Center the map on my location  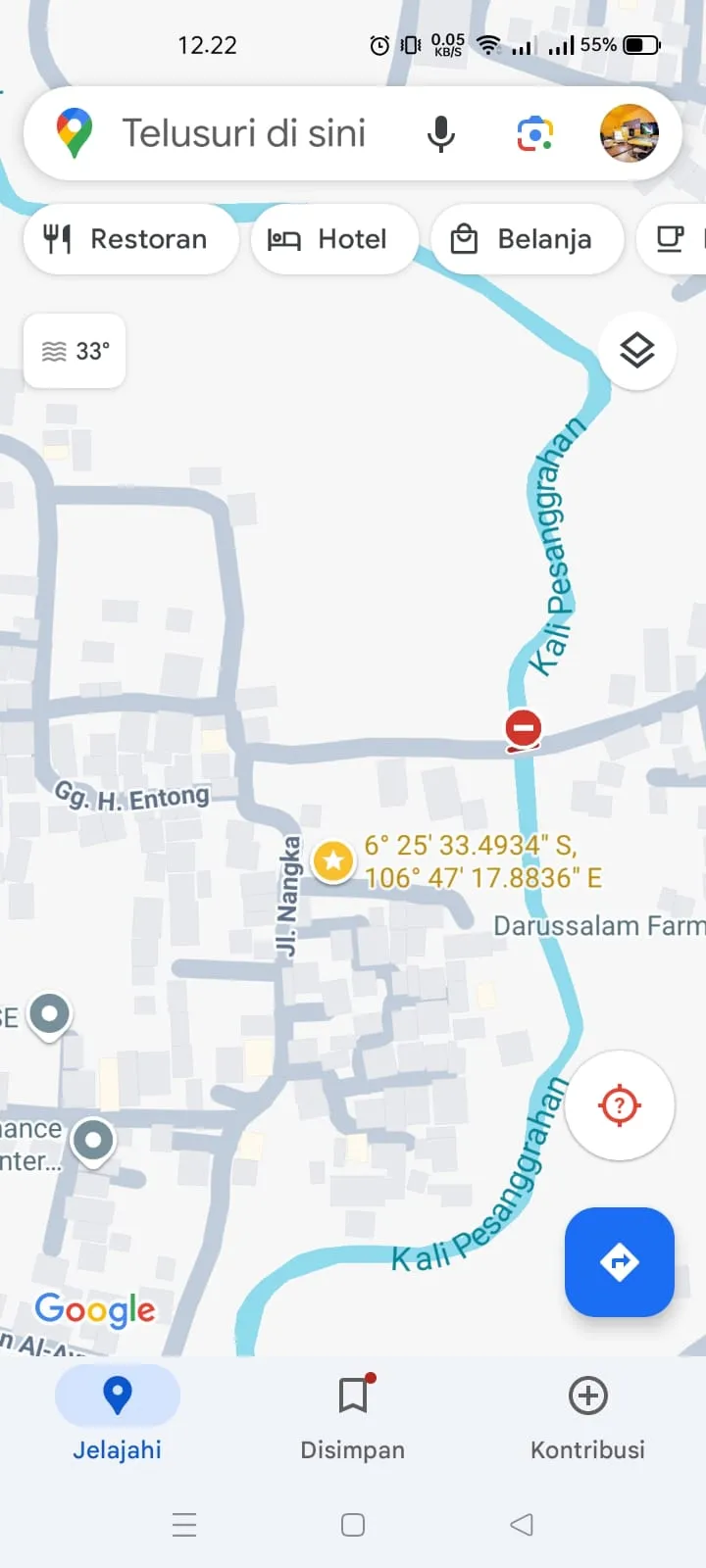click(x=619, y=1105)
